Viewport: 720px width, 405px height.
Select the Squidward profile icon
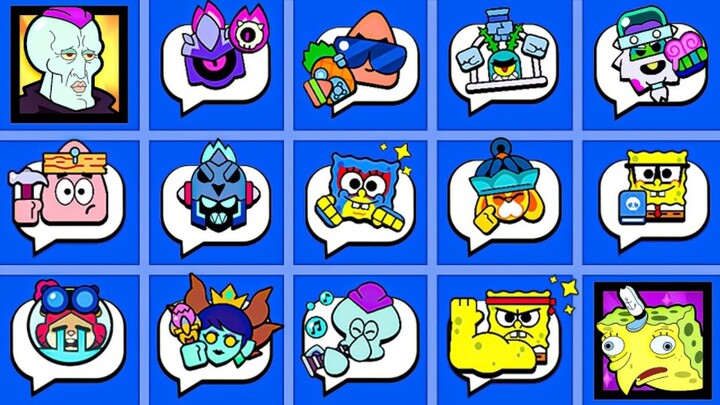coord(68,64)
